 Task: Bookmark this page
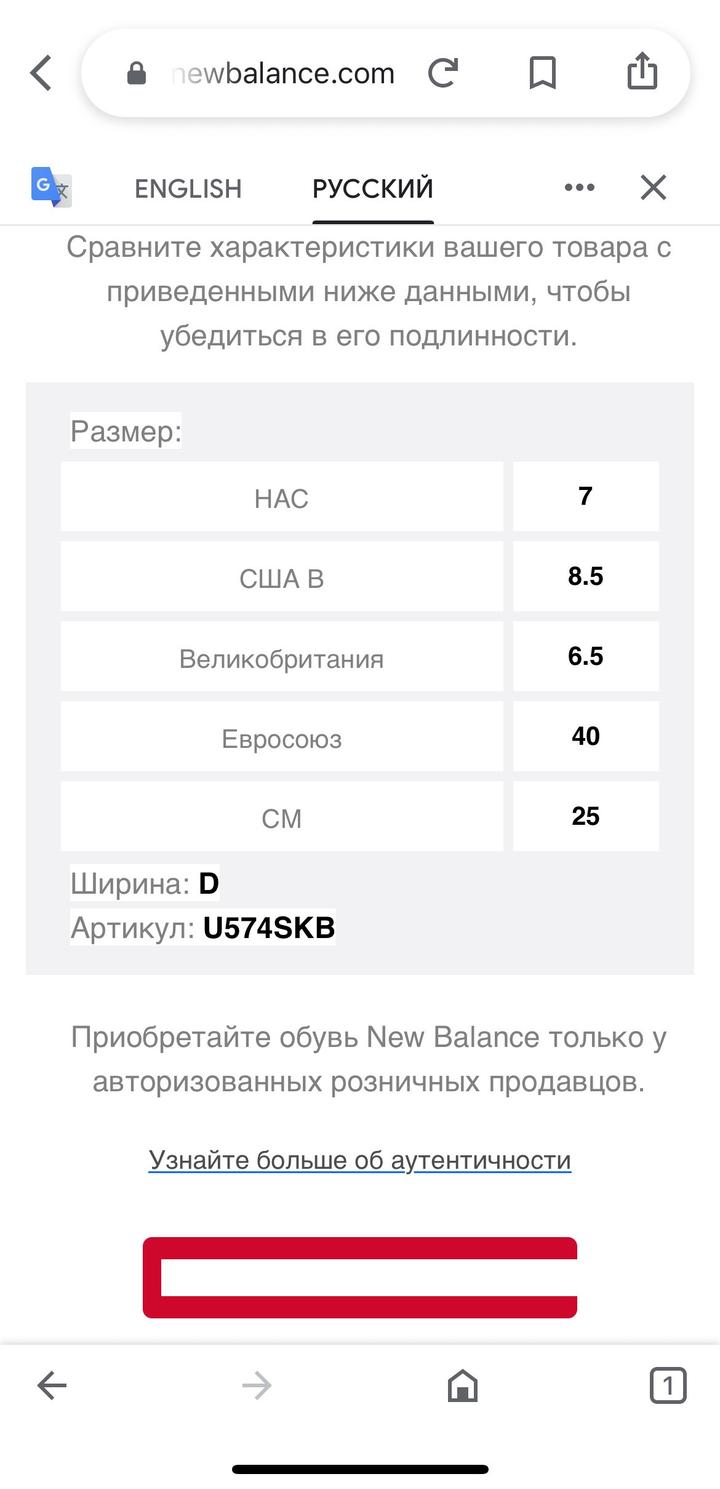coord(542,73)
